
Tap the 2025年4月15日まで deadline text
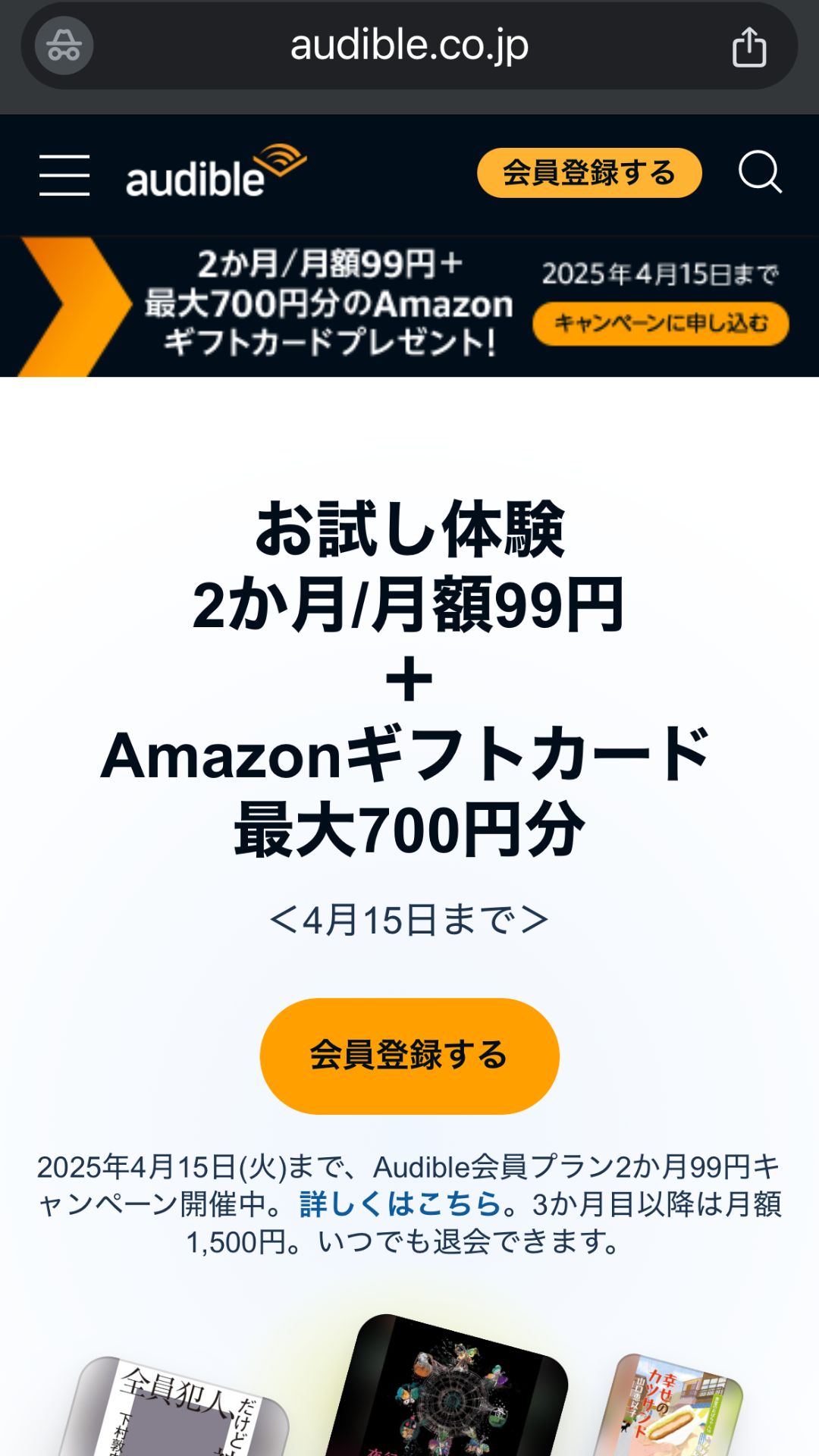click(x=661, y=275)
